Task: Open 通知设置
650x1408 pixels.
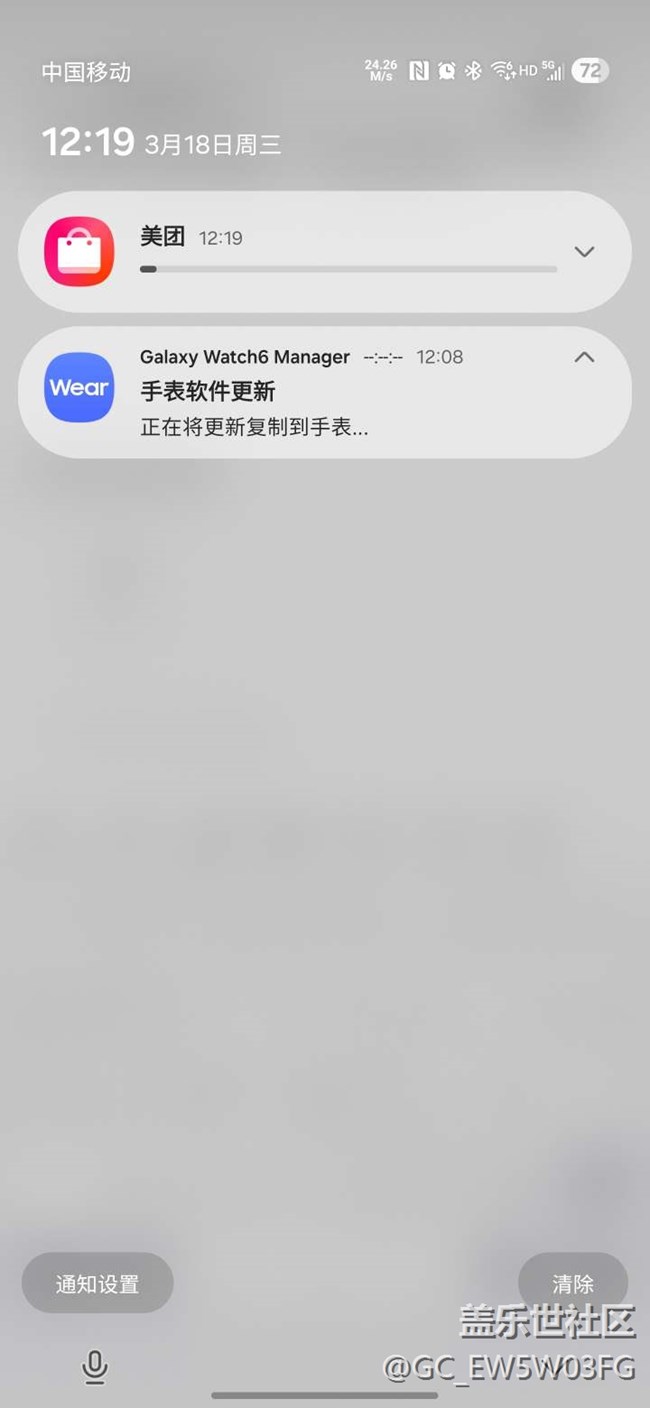Action: point(98,1284)
